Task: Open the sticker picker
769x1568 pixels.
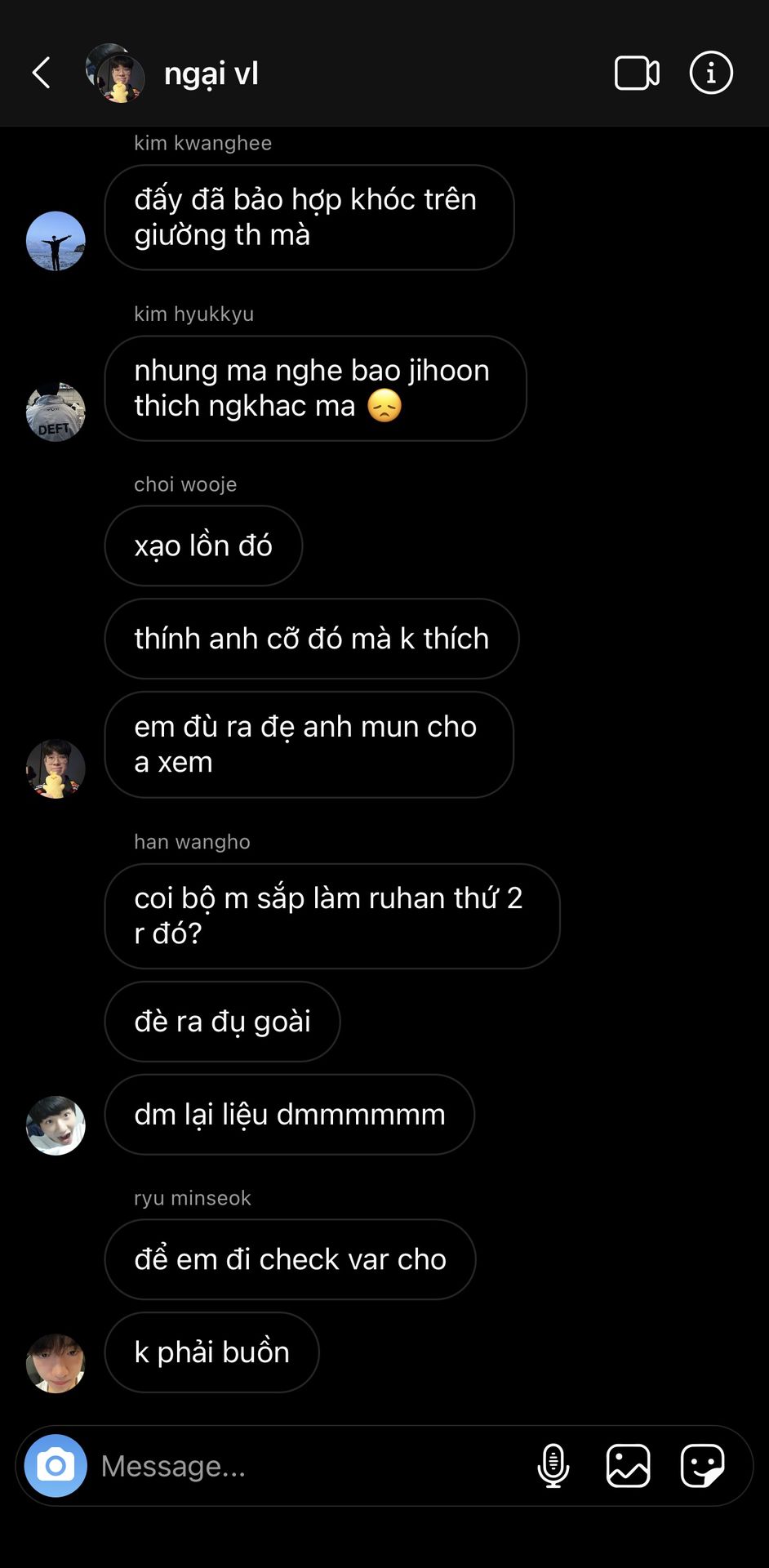Action: (x=703, y=1465)
